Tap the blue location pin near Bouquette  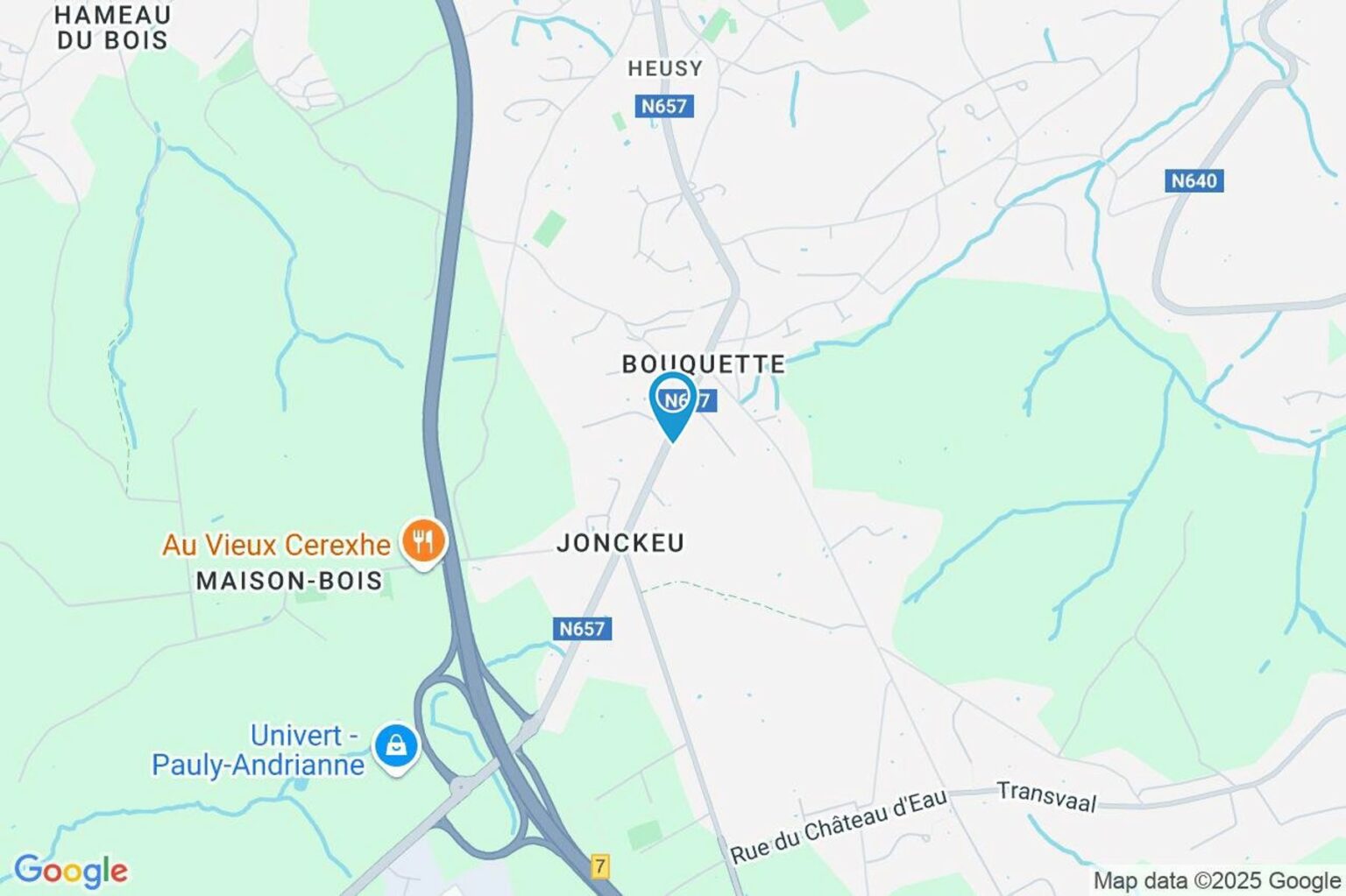673,404
